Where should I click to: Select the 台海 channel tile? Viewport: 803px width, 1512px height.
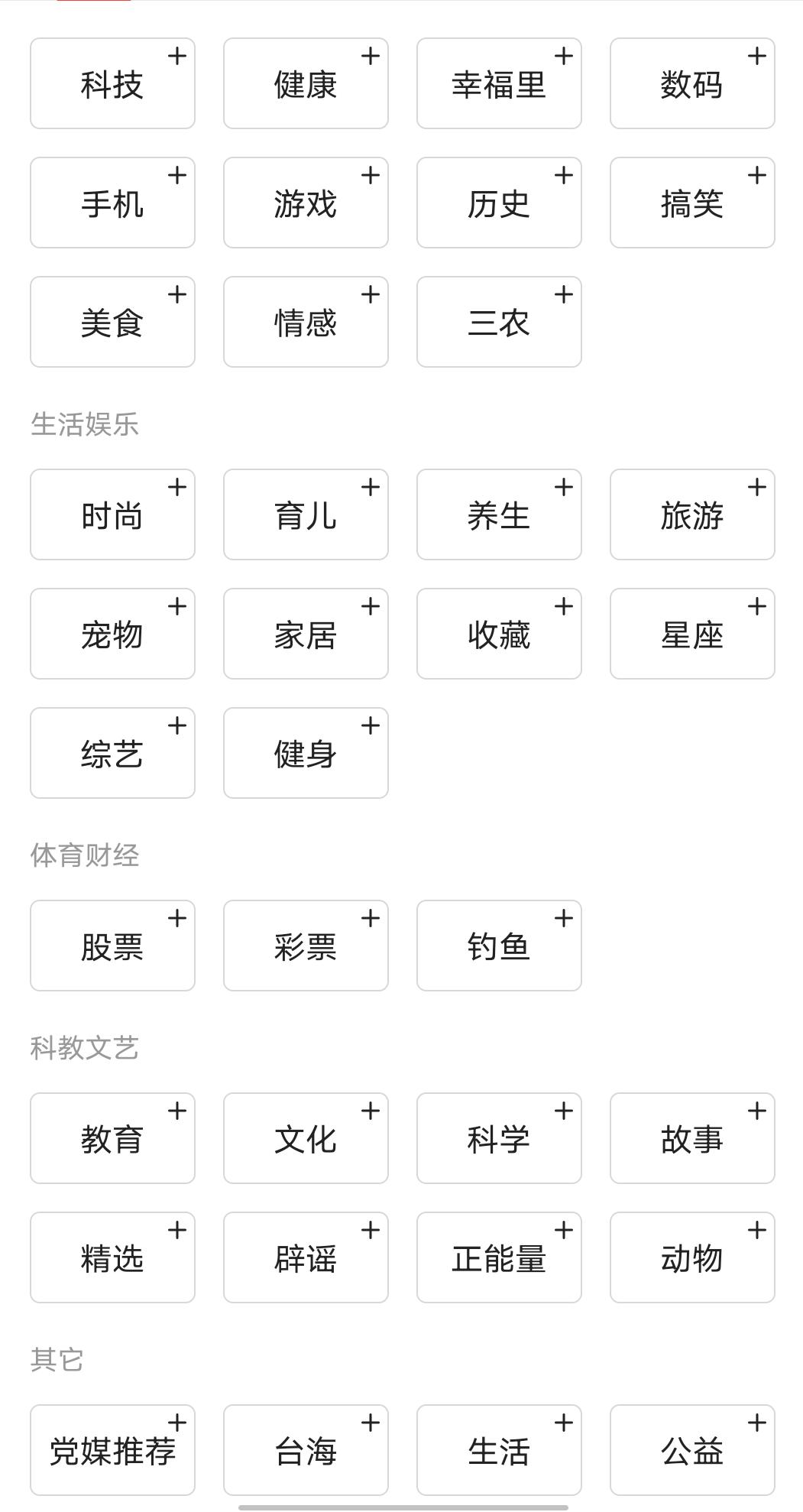click(x=306, y=1449)
